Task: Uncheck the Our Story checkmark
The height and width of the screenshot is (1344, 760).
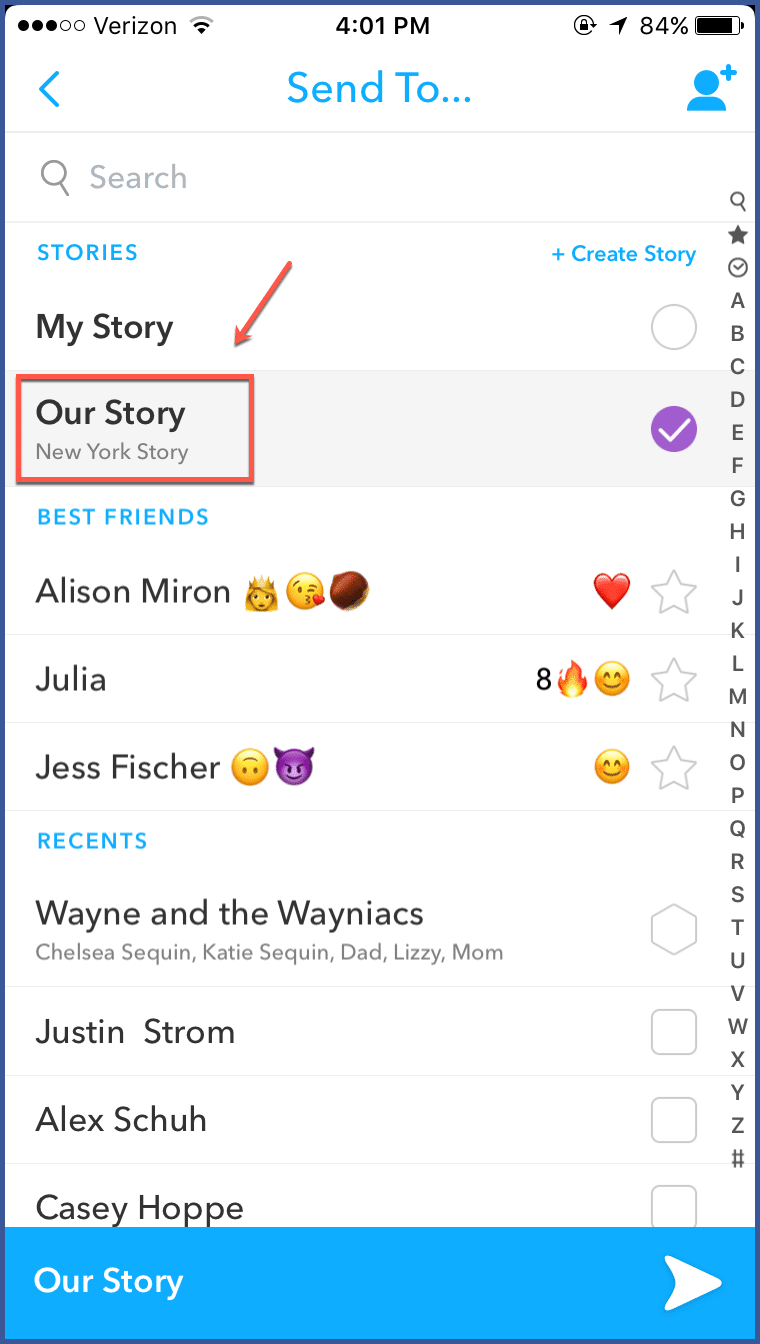Action: coord(673,430)
